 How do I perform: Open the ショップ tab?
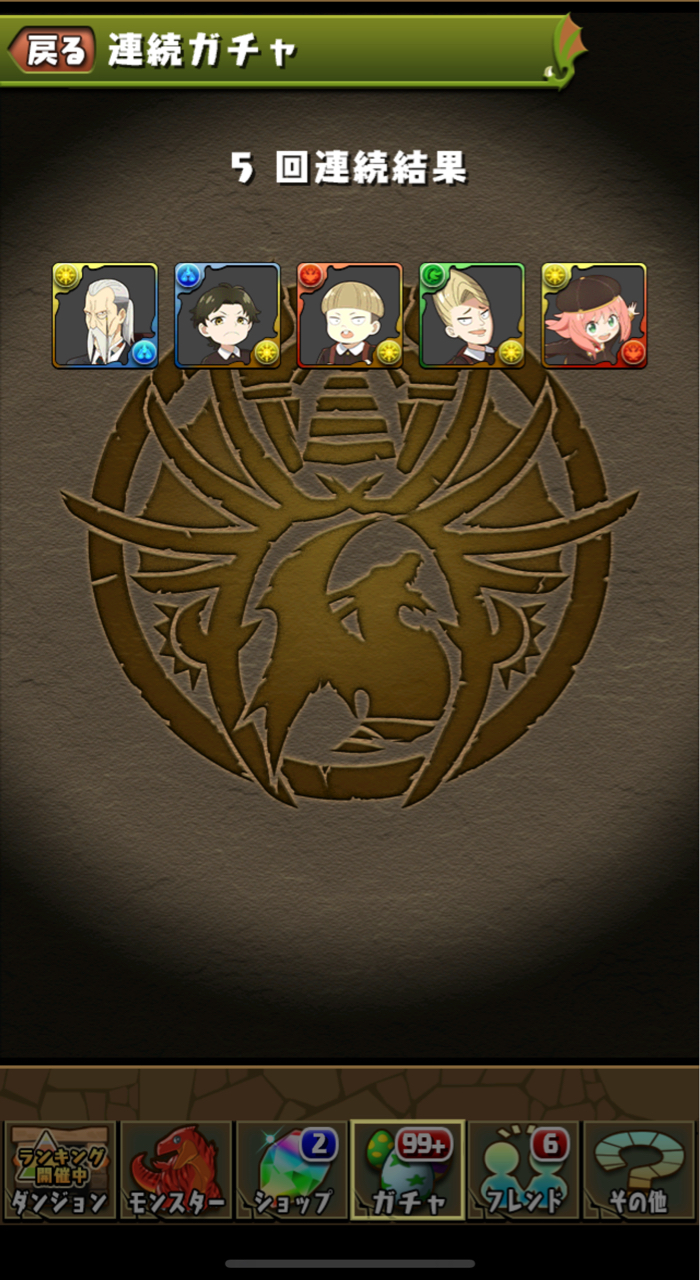(292, 1170)
